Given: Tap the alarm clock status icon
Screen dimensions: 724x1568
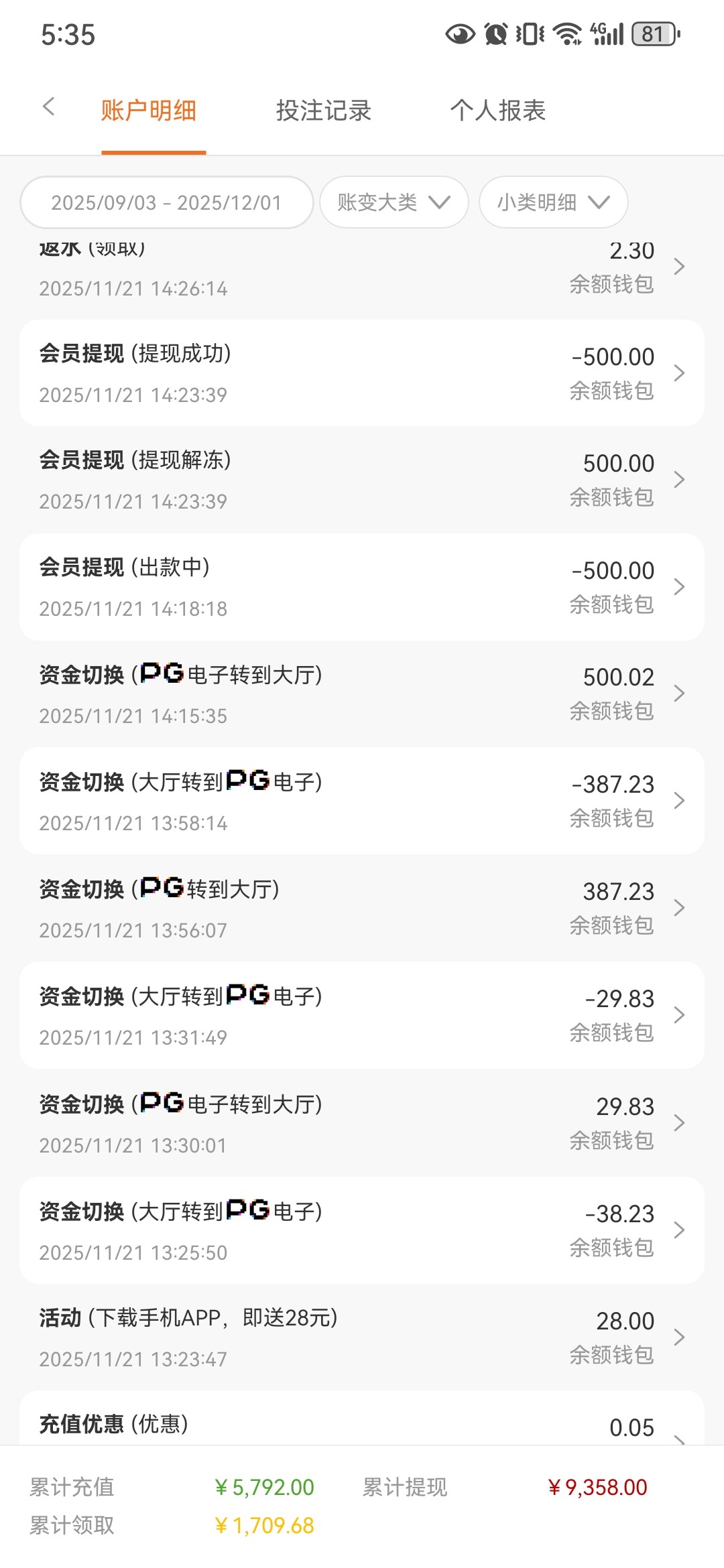Looking at the screenshot, I should pos(494,34).
